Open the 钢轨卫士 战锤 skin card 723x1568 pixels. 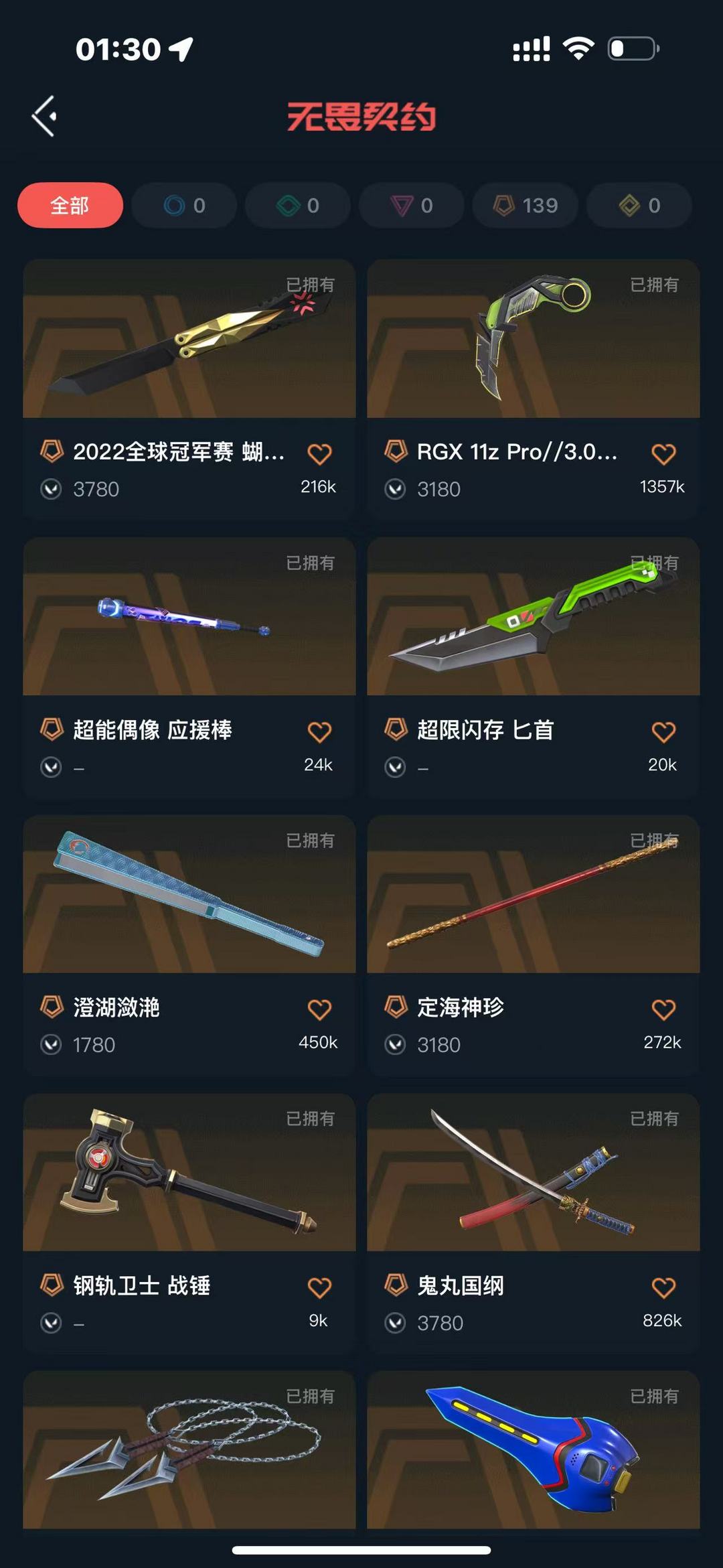tap(189, 1172)
